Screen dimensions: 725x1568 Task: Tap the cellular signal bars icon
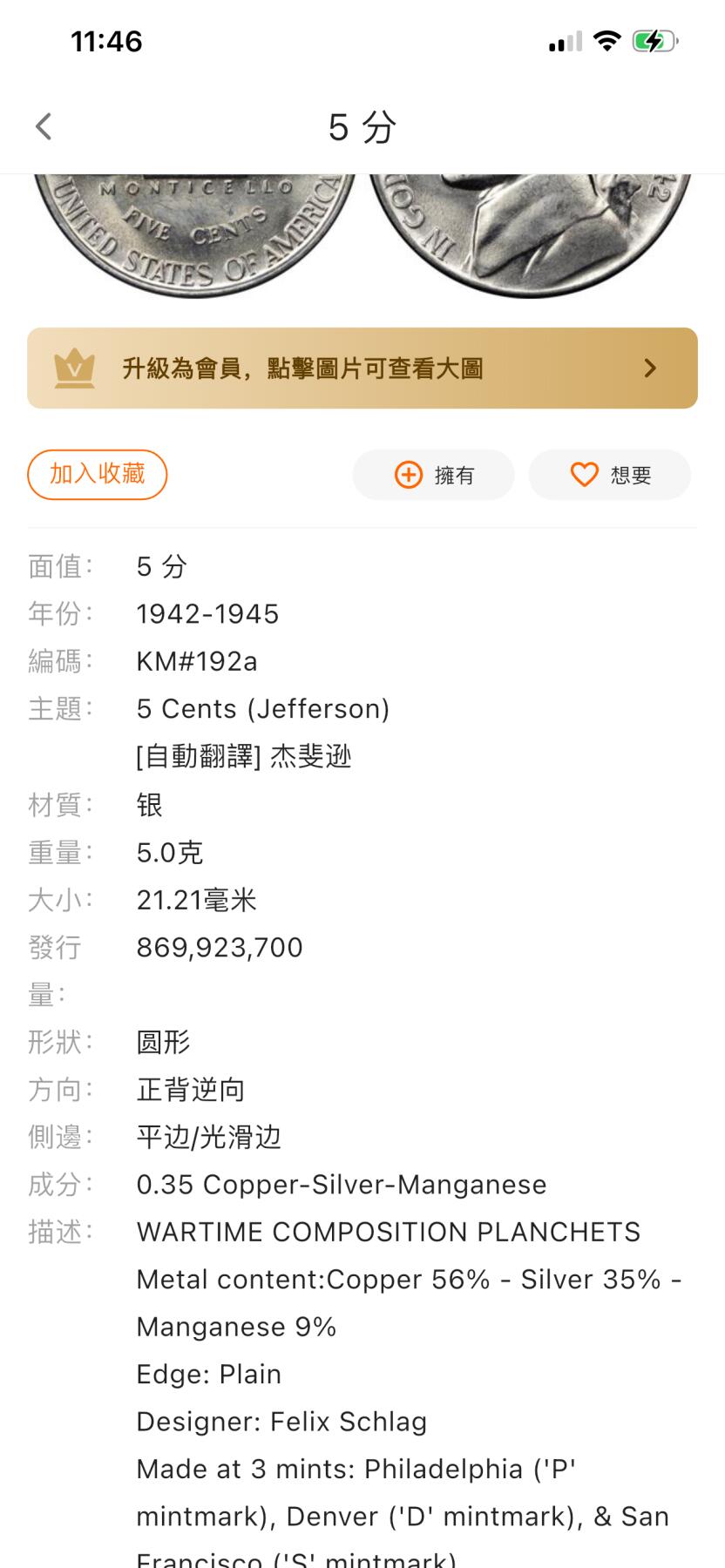click(563, 39)
